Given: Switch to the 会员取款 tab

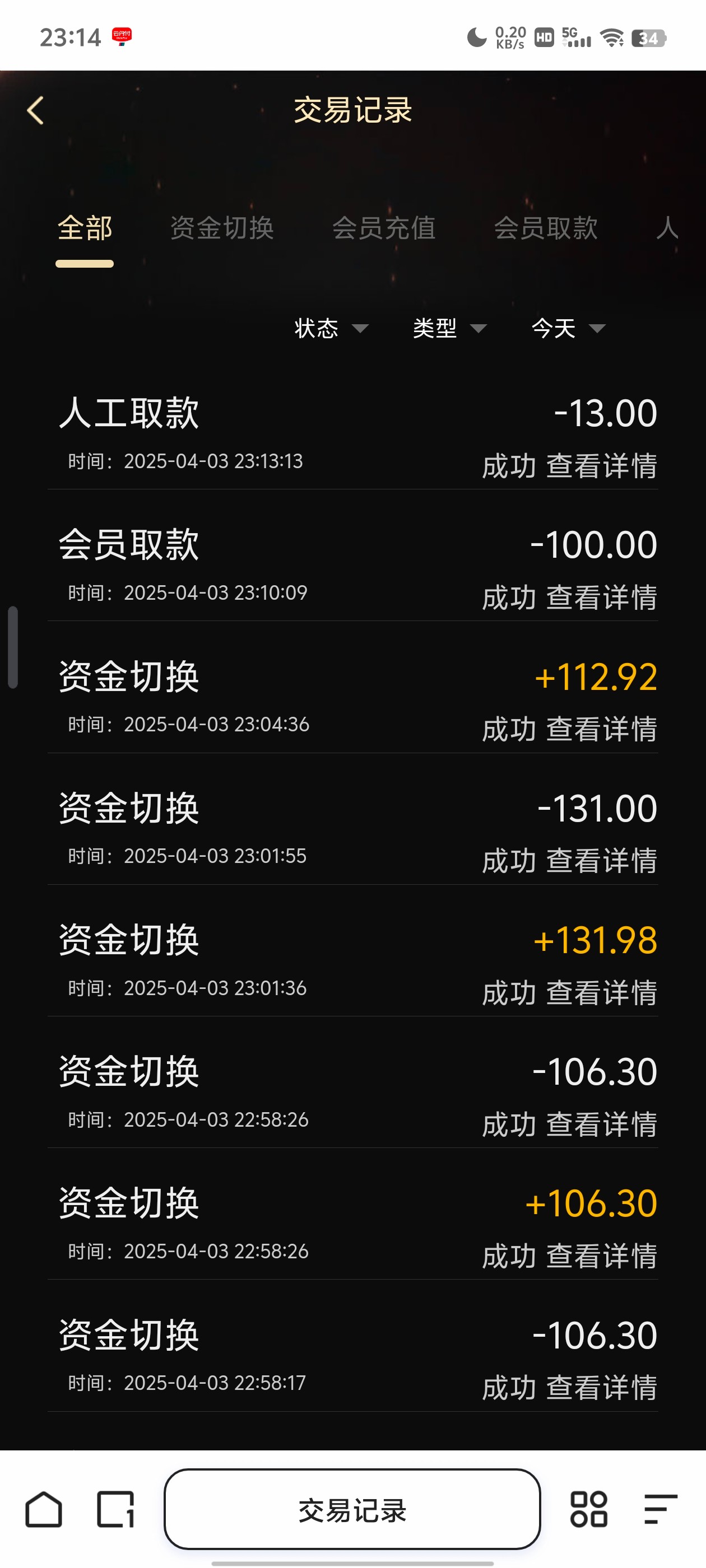Looking at the screenshot, I should [x=545, y=228].
